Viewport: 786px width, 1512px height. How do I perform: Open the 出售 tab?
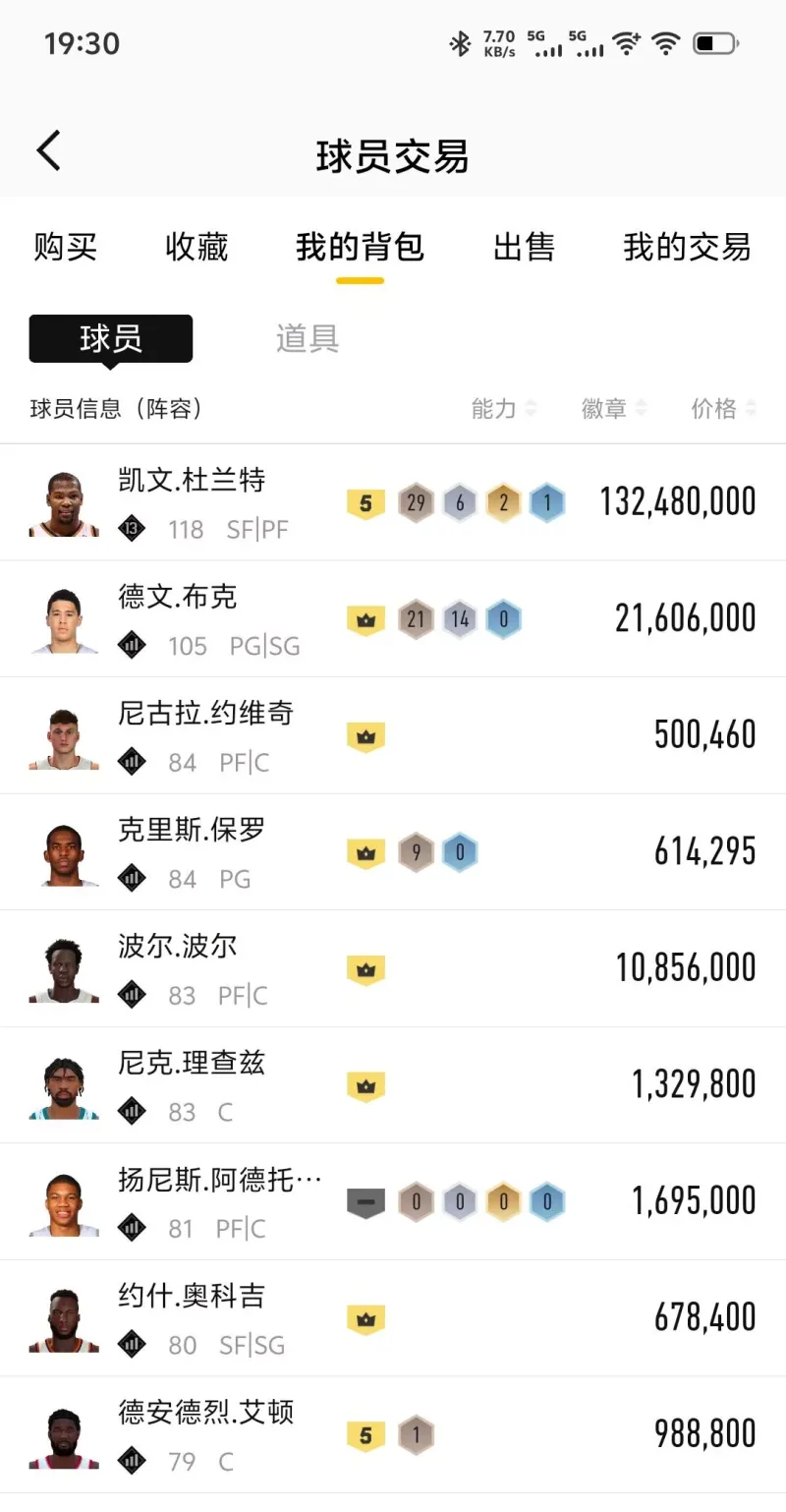pyautogui.click(x=524, y=247)
